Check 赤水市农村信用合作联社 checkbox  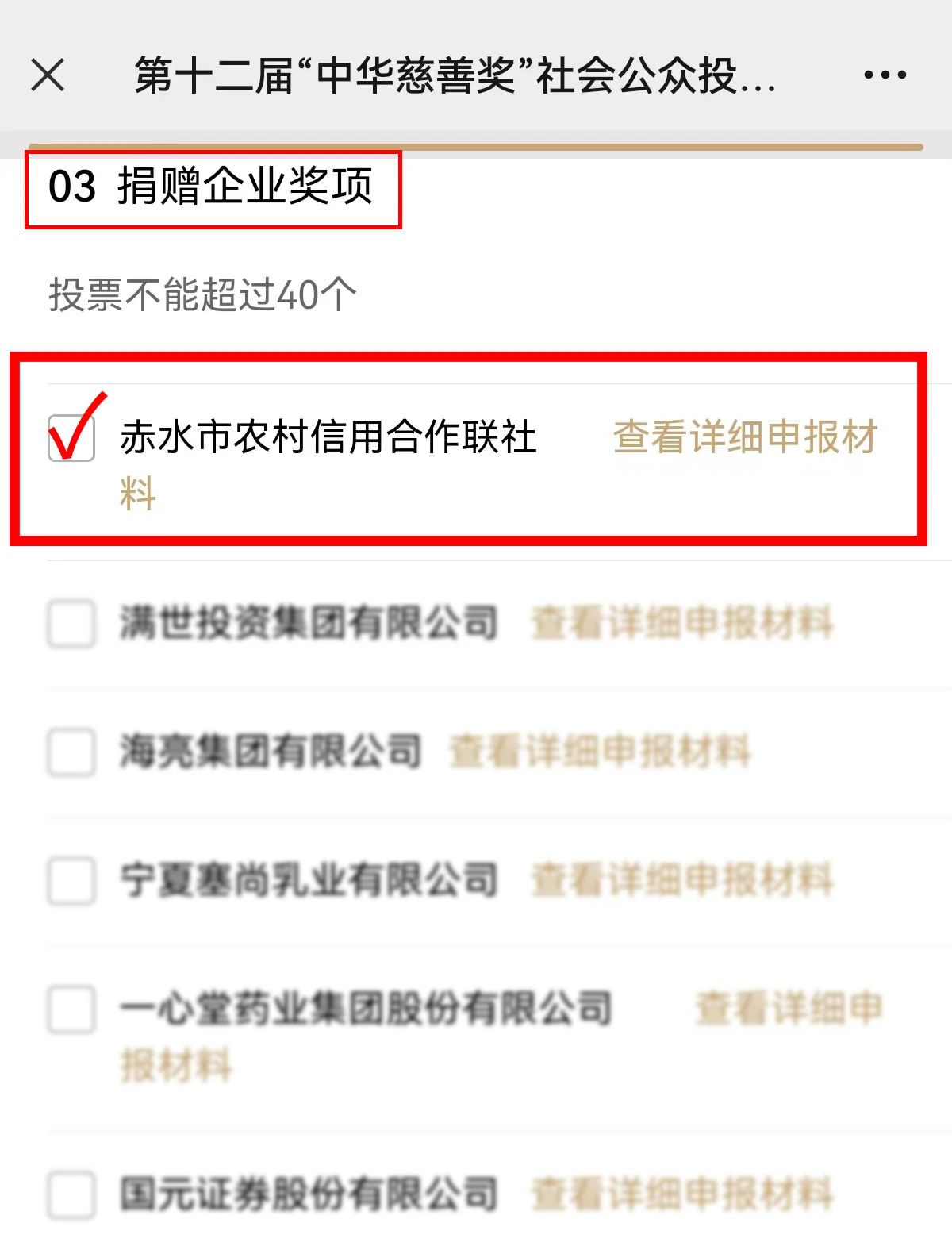coord(71,437)
